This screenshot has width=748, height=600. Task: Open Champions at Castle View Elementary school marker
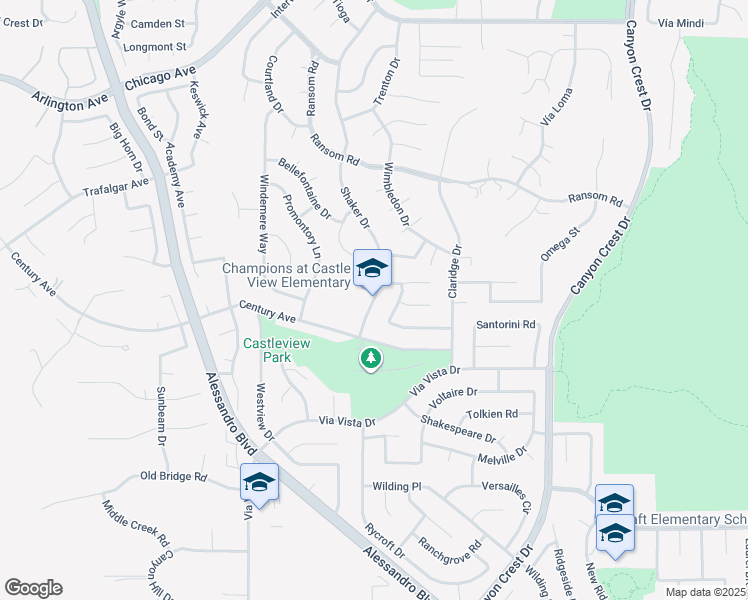[x=372, y=270]
